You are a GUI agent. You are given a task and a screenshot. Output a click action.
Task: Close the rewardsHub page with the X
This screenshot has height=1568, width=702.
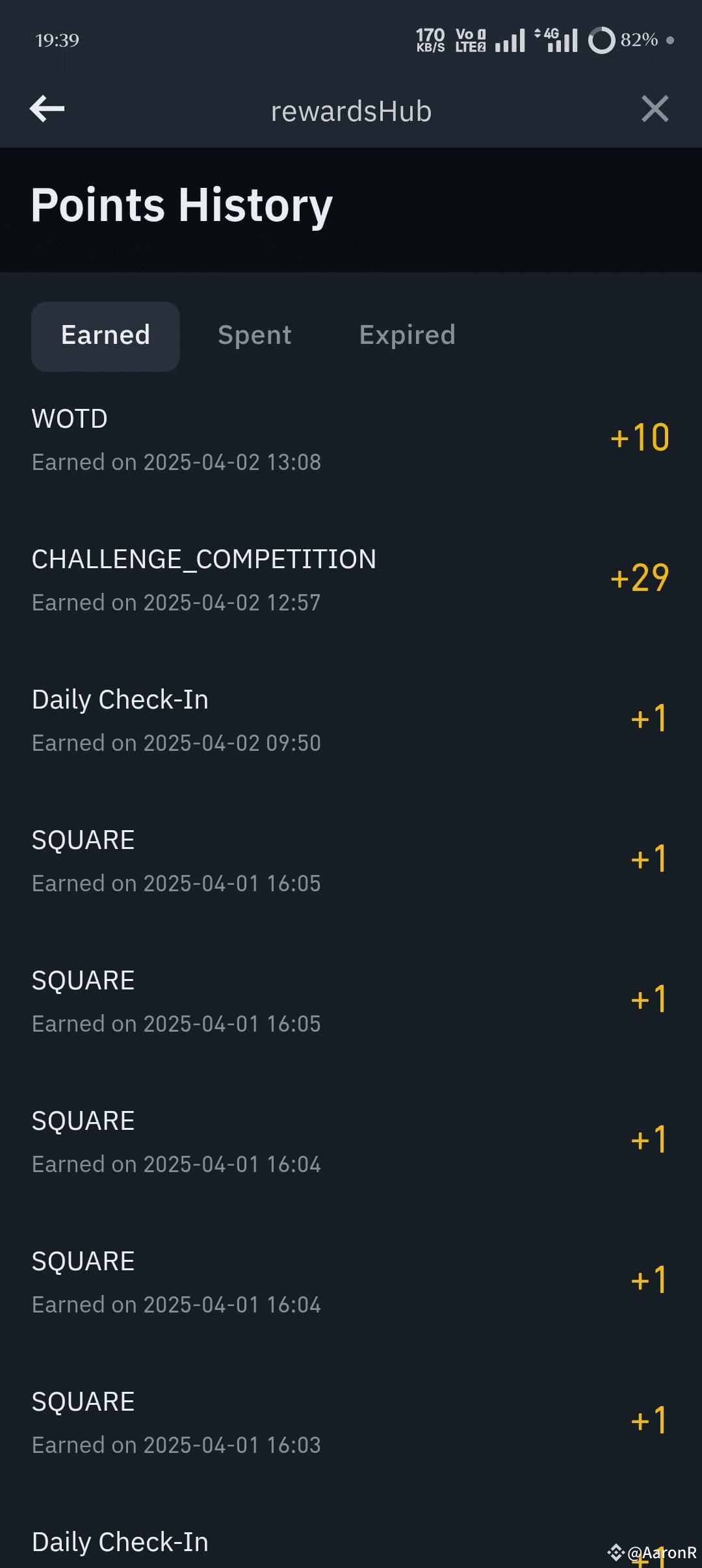tap(655, 109)
